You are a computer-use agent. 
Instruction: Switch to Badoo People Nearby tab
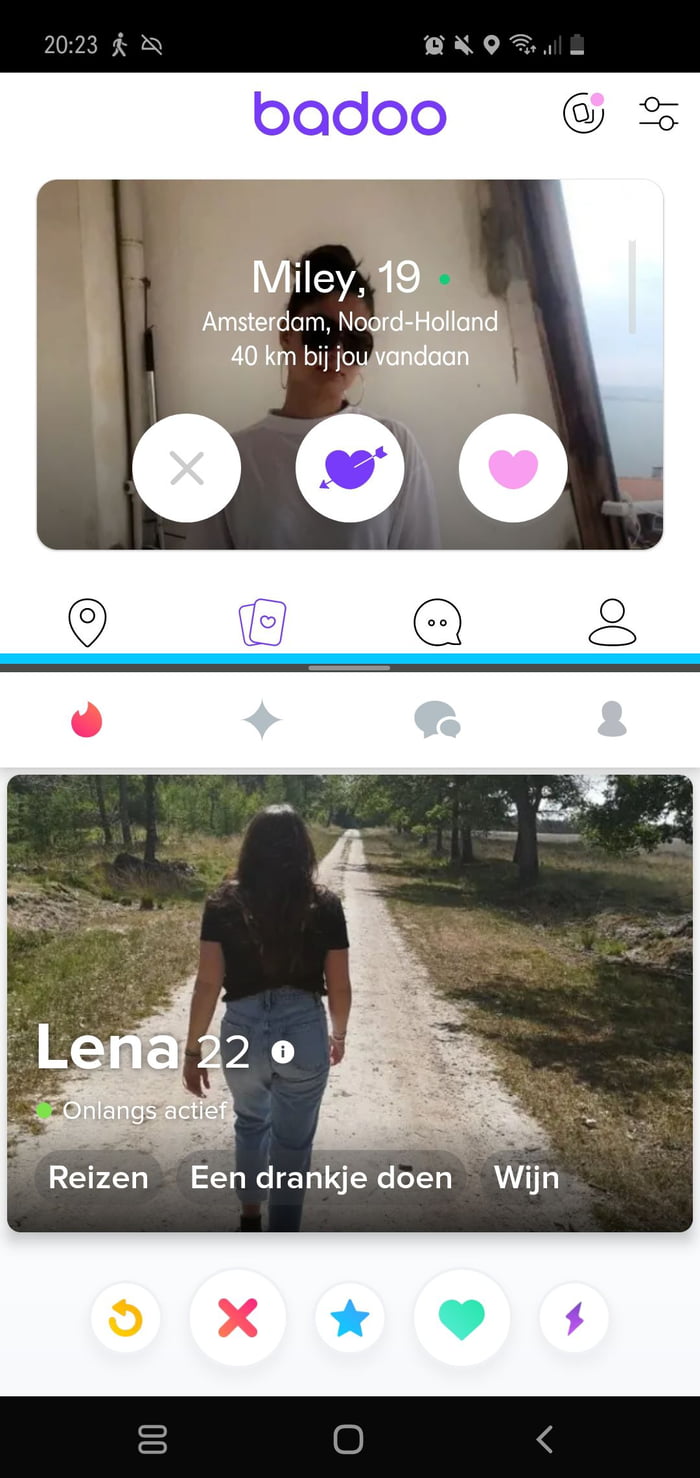point(87,622)
